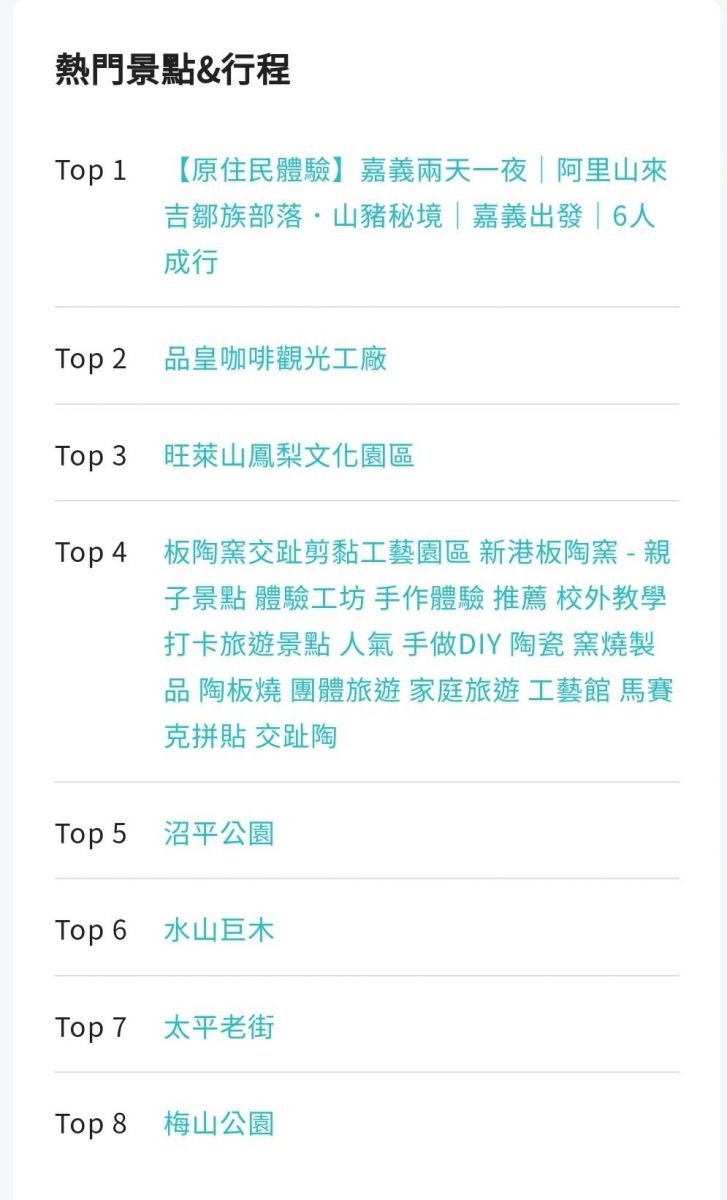This screenshot has width=727, height=1200.
Task: Open the 板陶窯交趾剪黏工藝園區 link
Action: coord(419,644)
